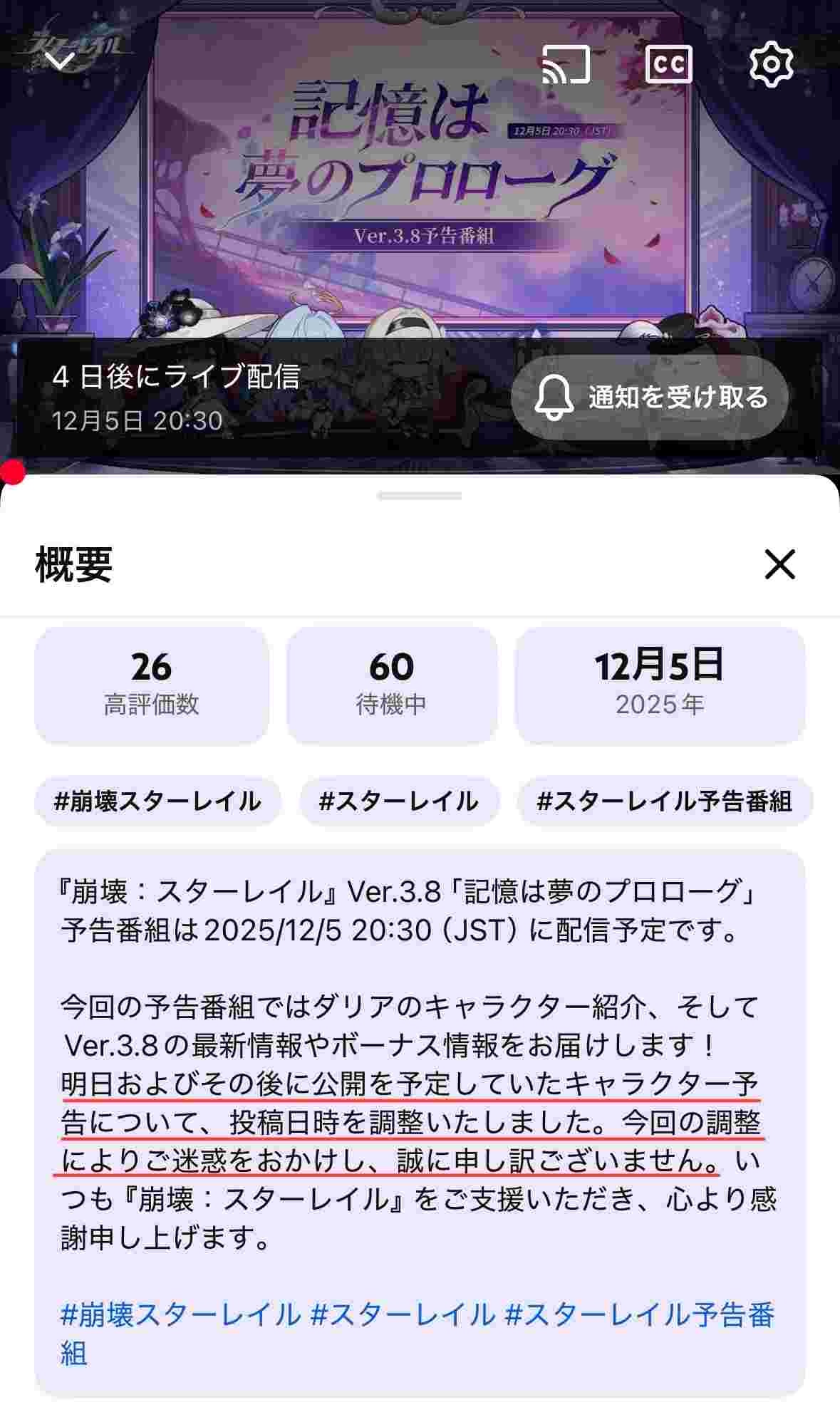Close the 概要 description panel
This screenshot has width=840, height=1427.
(779, 564)
